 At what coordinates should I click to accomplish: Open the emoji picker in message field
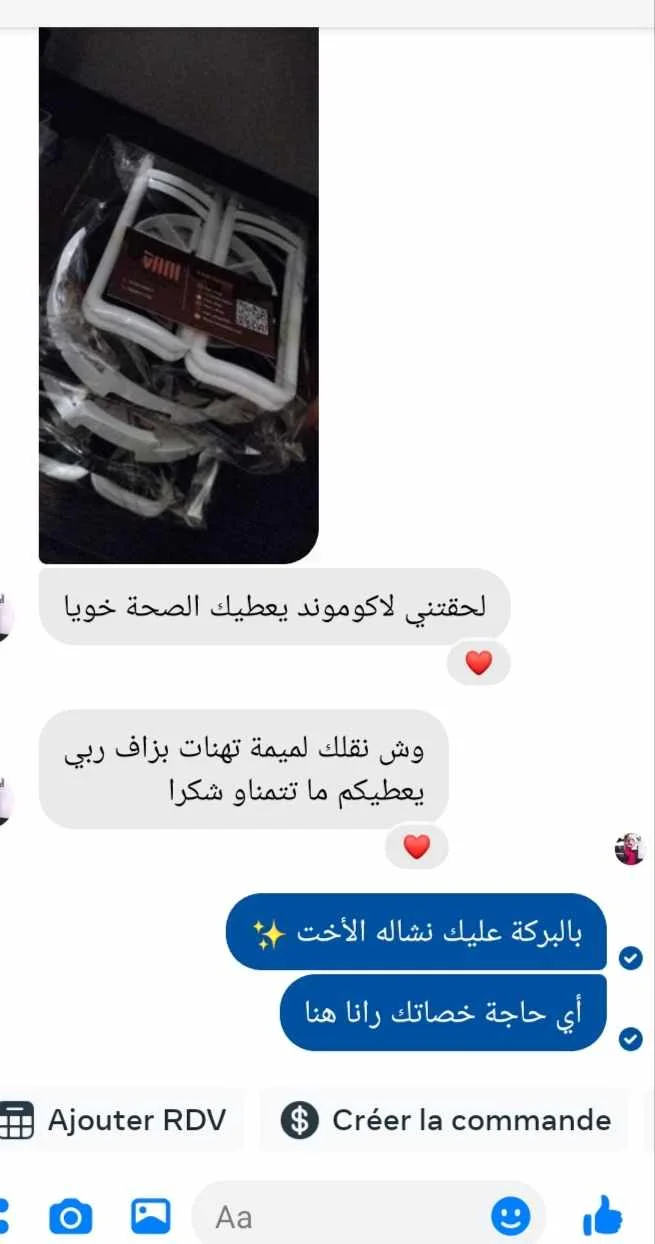tap(511, 1217)
